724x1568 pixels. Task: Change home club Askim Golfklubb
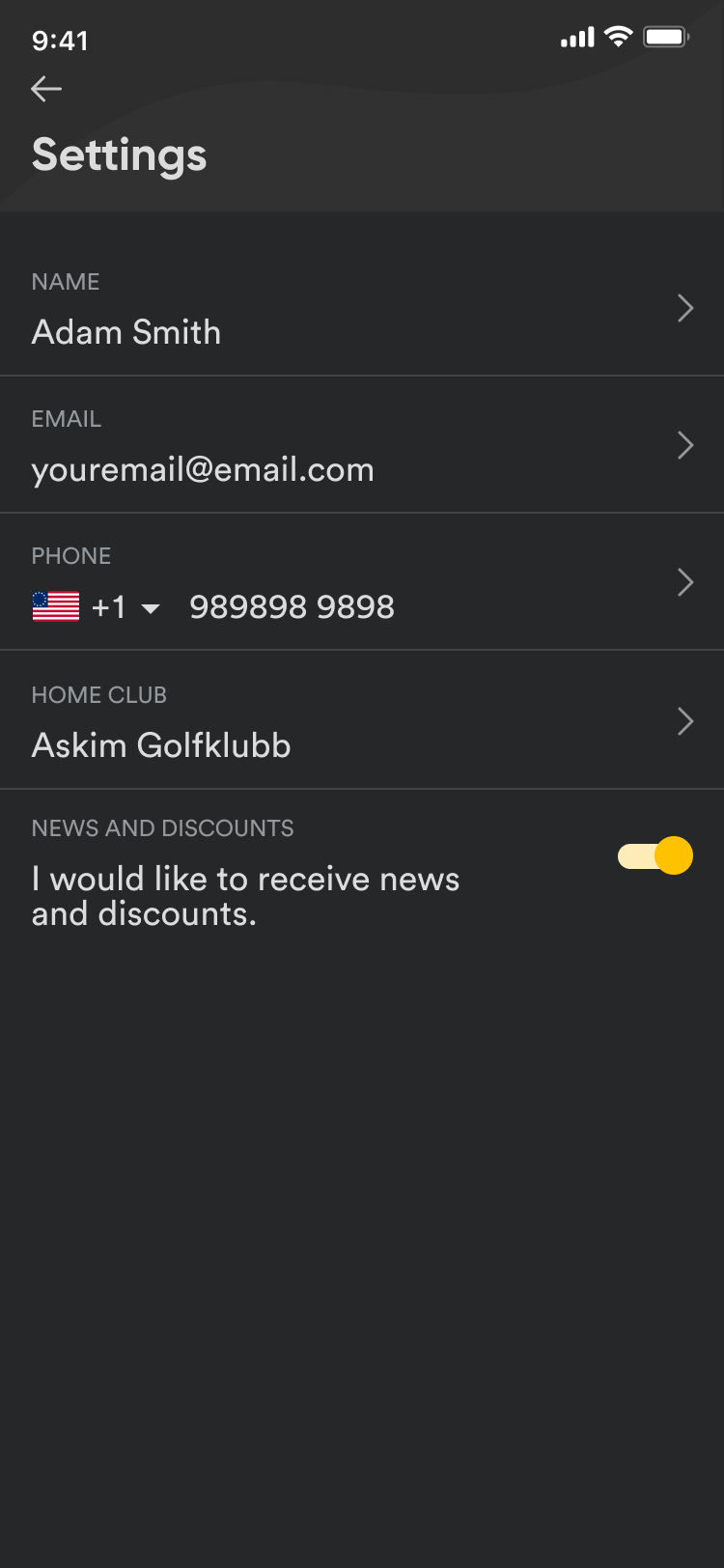(x=361, y=721)
